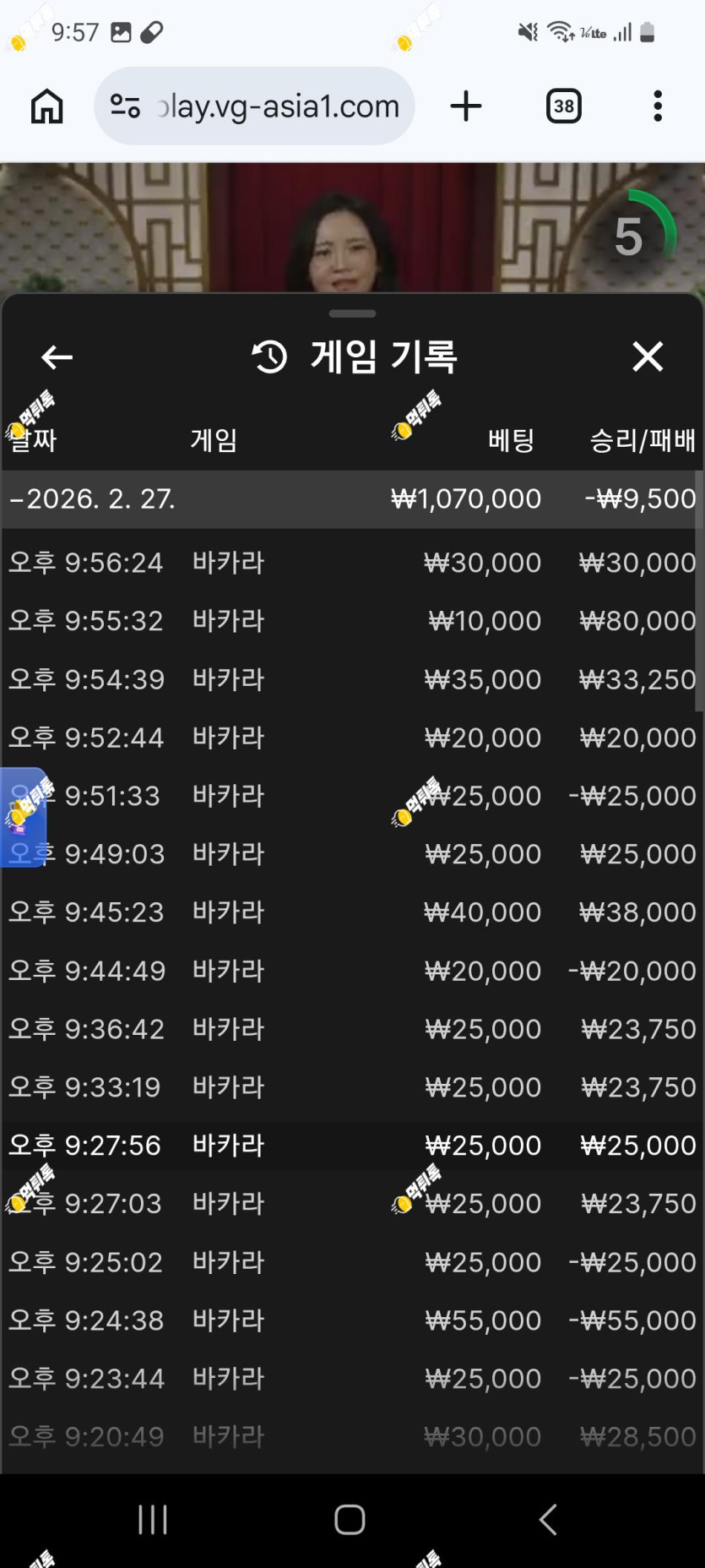The image size is (705, 1568).
Task: Open browser home page
Action: (46, 106)
